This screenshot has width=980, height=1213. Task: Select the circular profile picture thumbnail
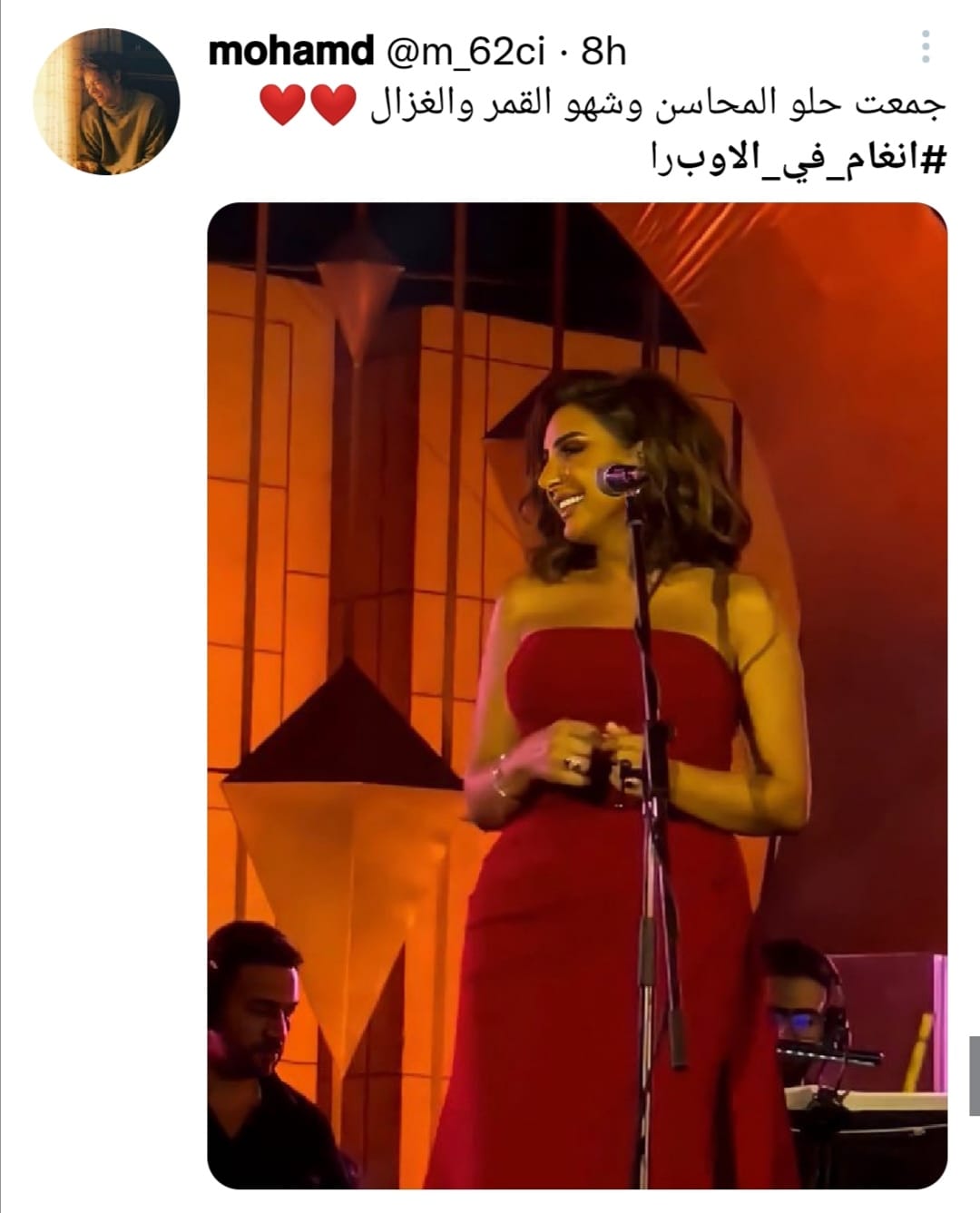[x=109, y=100]
